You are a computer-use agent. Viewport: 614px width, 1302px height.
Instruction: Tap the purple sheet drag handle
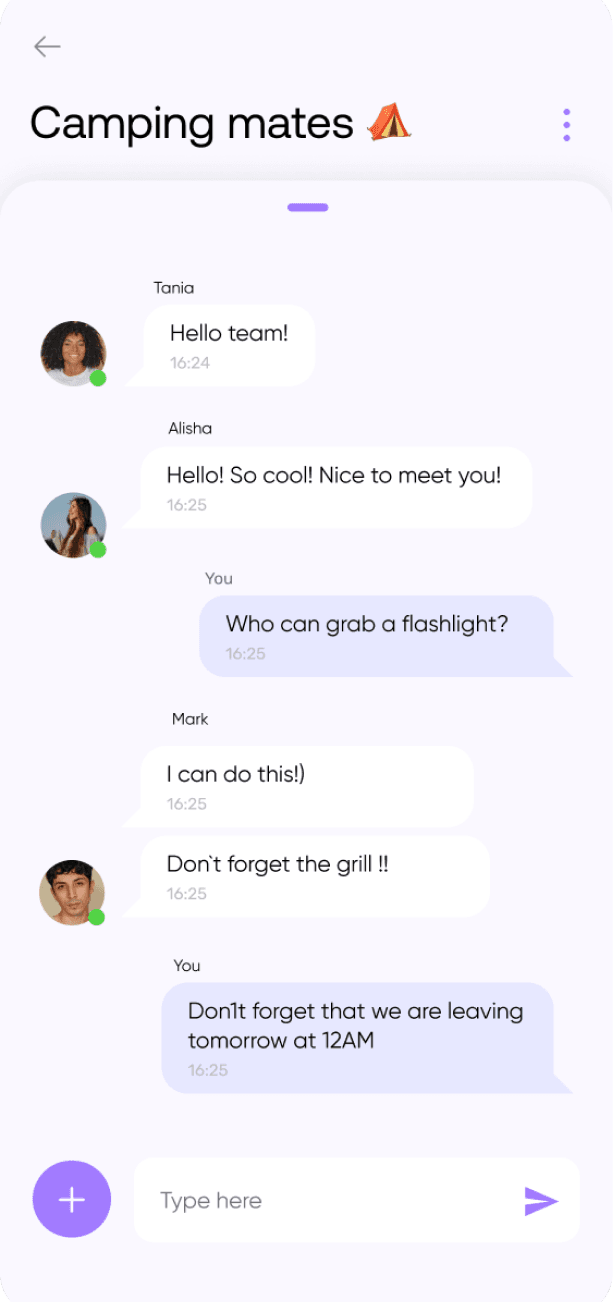307,208
